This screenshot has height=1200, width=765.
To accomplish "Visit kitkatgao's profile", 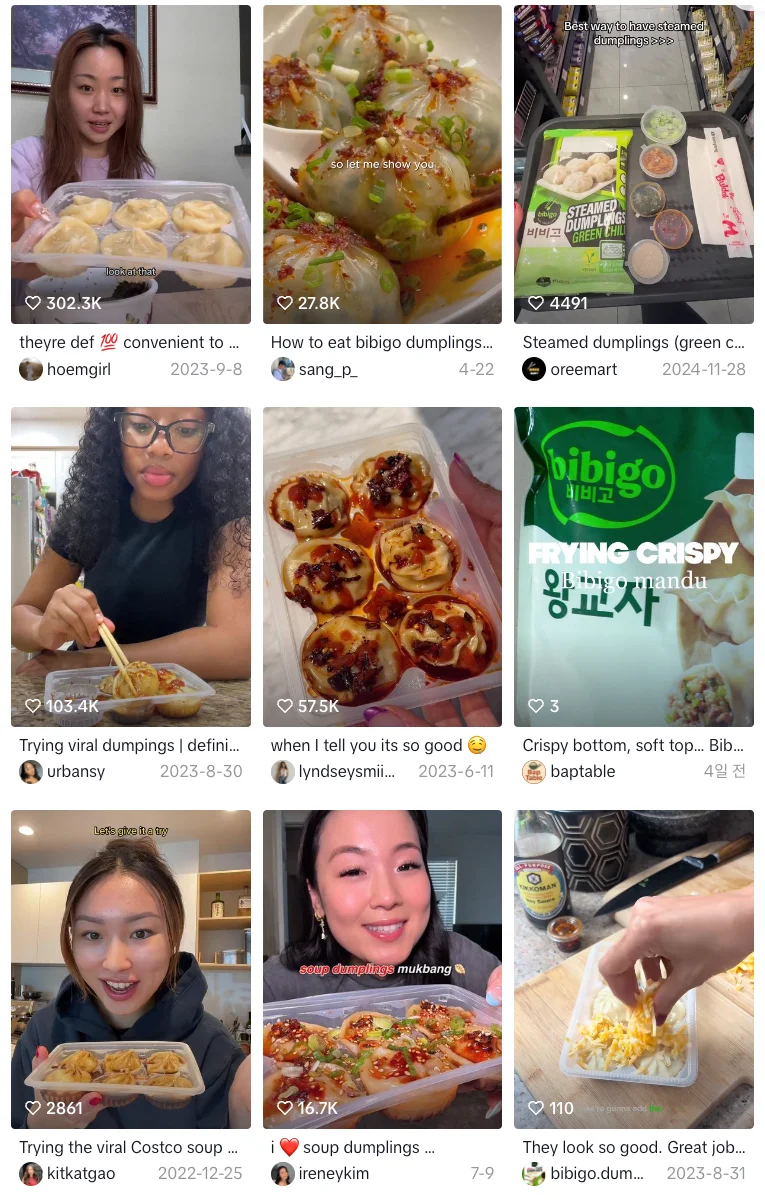I will coord(81,1173).
